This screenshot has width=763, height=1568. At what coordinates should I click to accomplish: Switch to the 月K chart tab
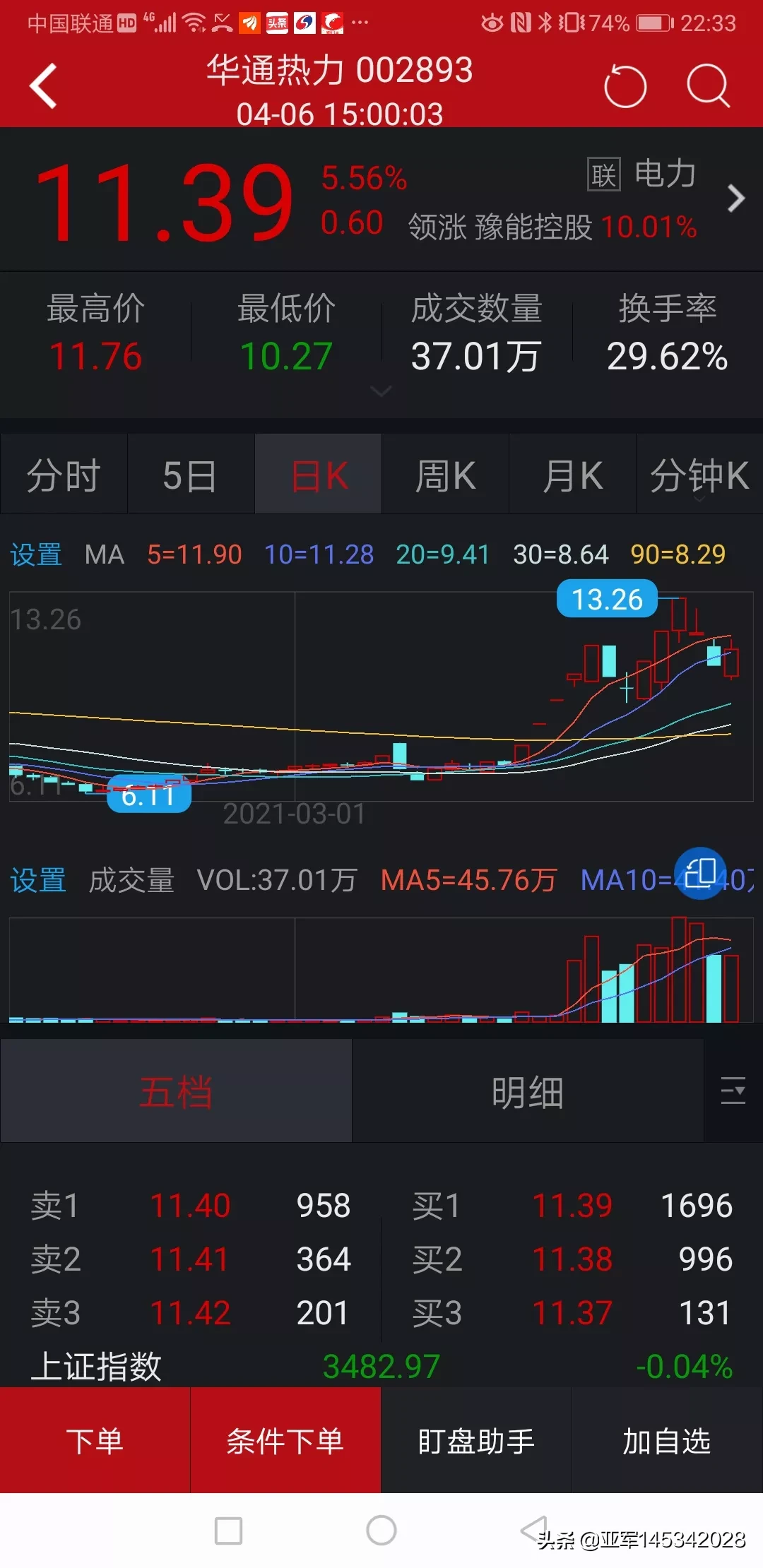(x=572, y=475)
